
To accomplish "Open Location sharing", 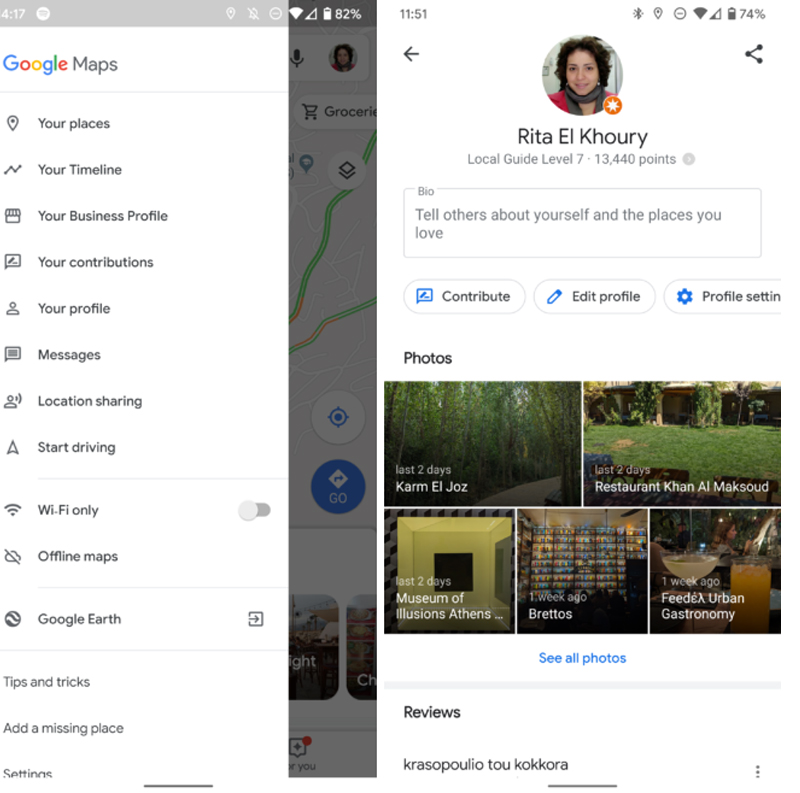I will click(x=90, y=401).
